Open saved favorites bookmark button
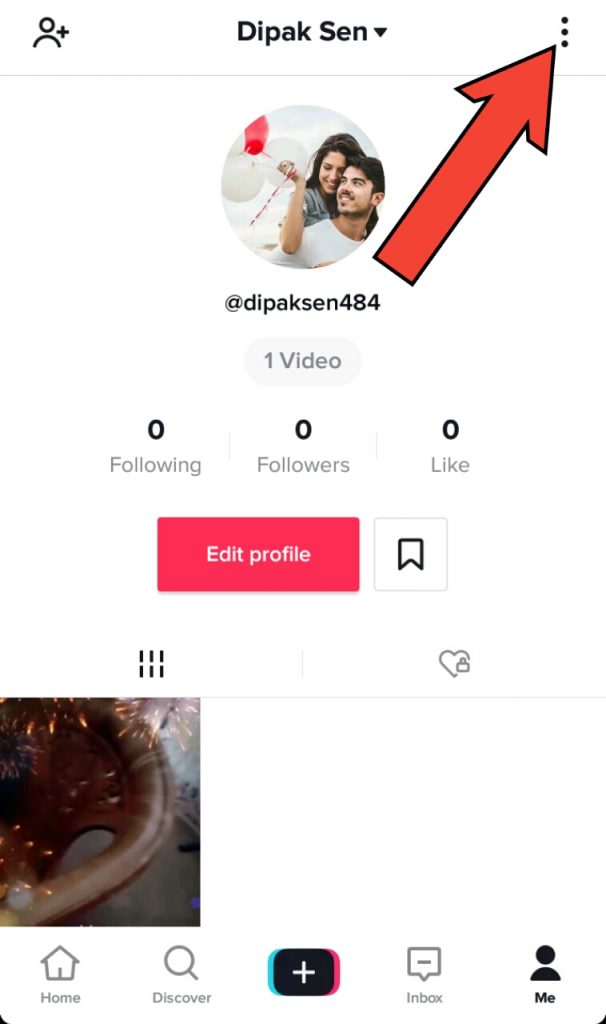Viewport: 606px width, 1024px height. coord(411,554)
